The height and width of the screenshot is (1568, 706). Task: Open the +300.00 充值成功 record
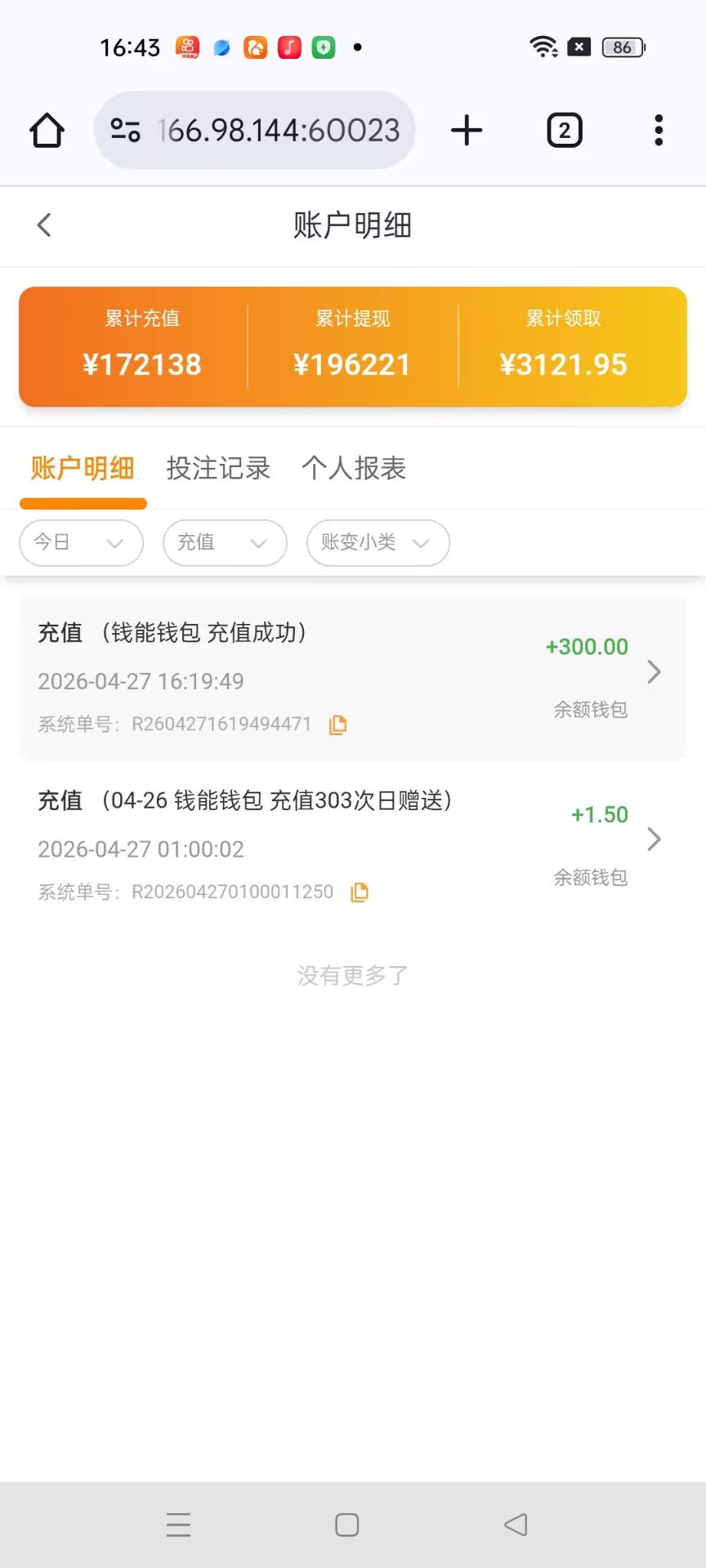(x=351, y=676)
